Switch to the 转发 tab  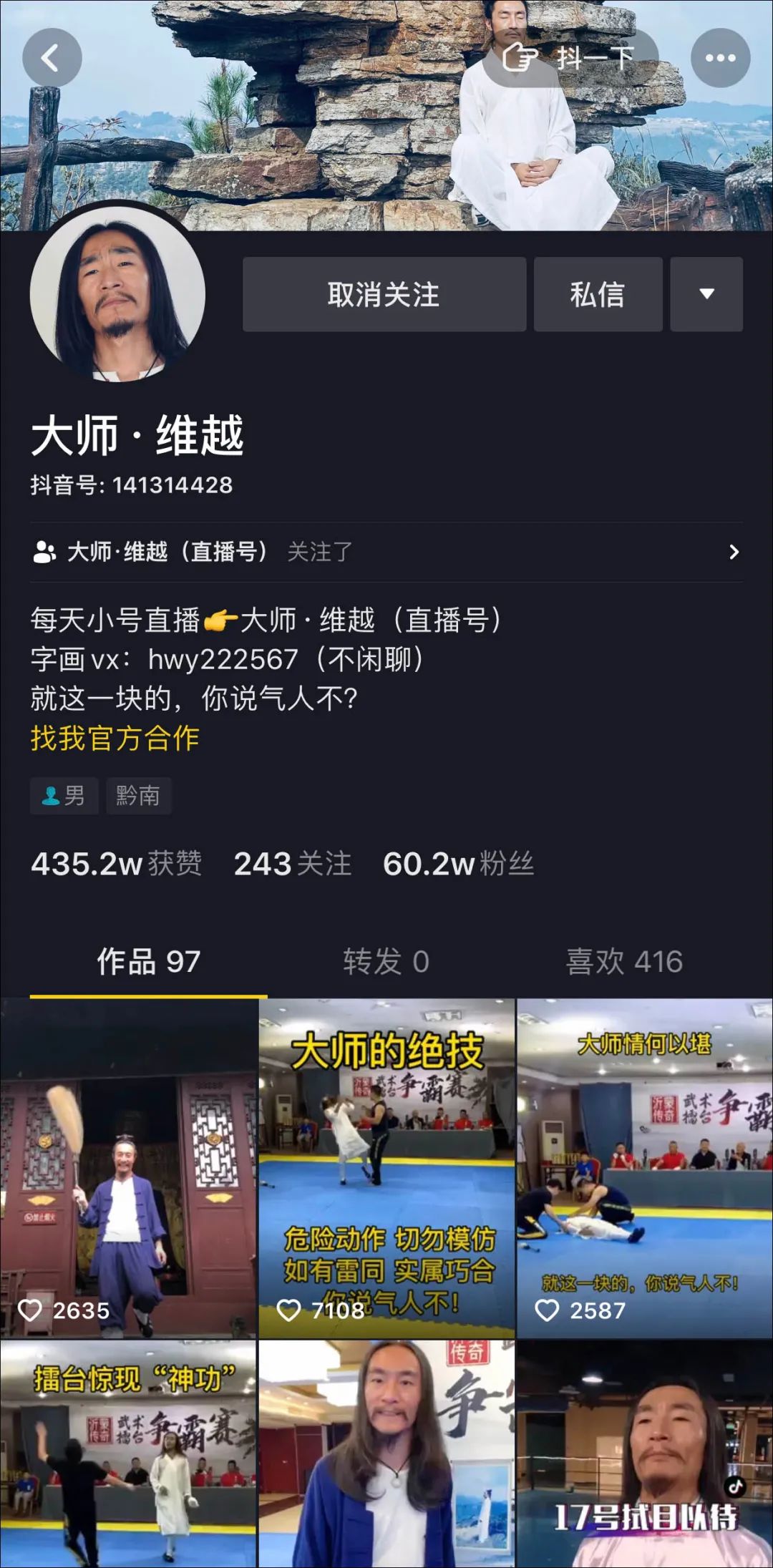pos(384,963)
